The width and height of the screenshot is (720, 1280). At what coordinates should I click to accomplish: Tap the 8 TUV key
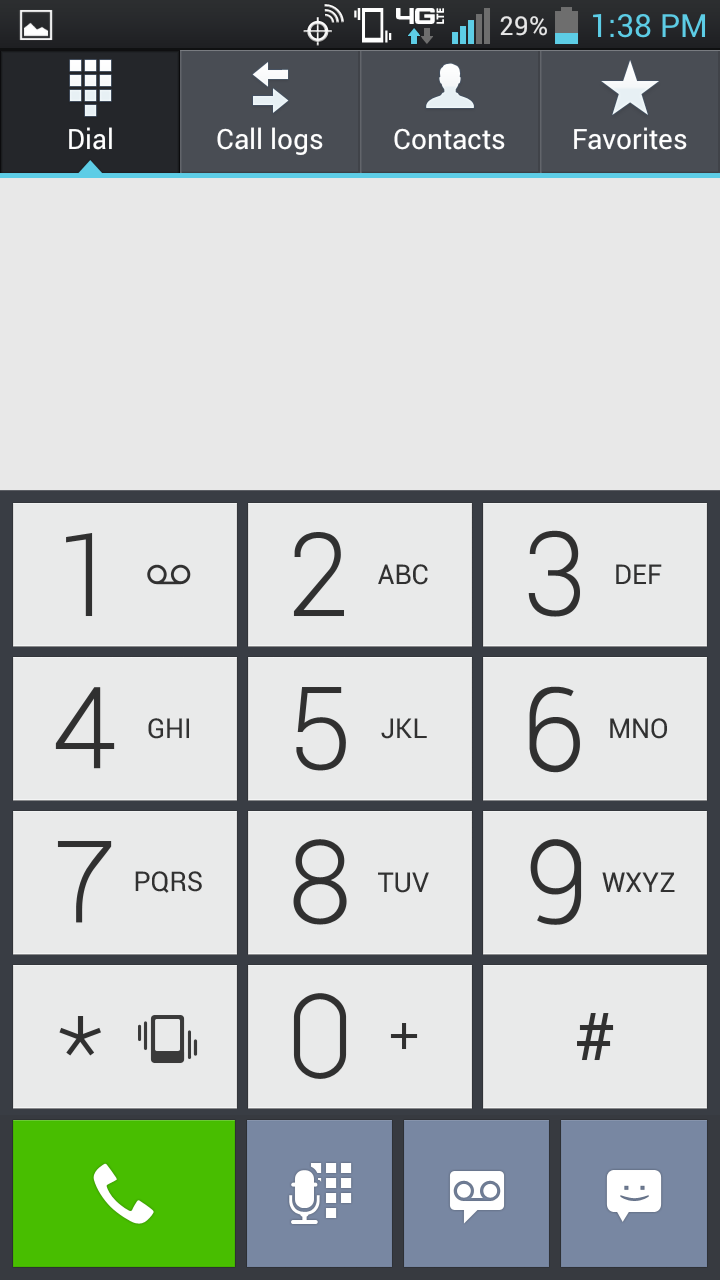pyautogui.click(x=360, y=883)
